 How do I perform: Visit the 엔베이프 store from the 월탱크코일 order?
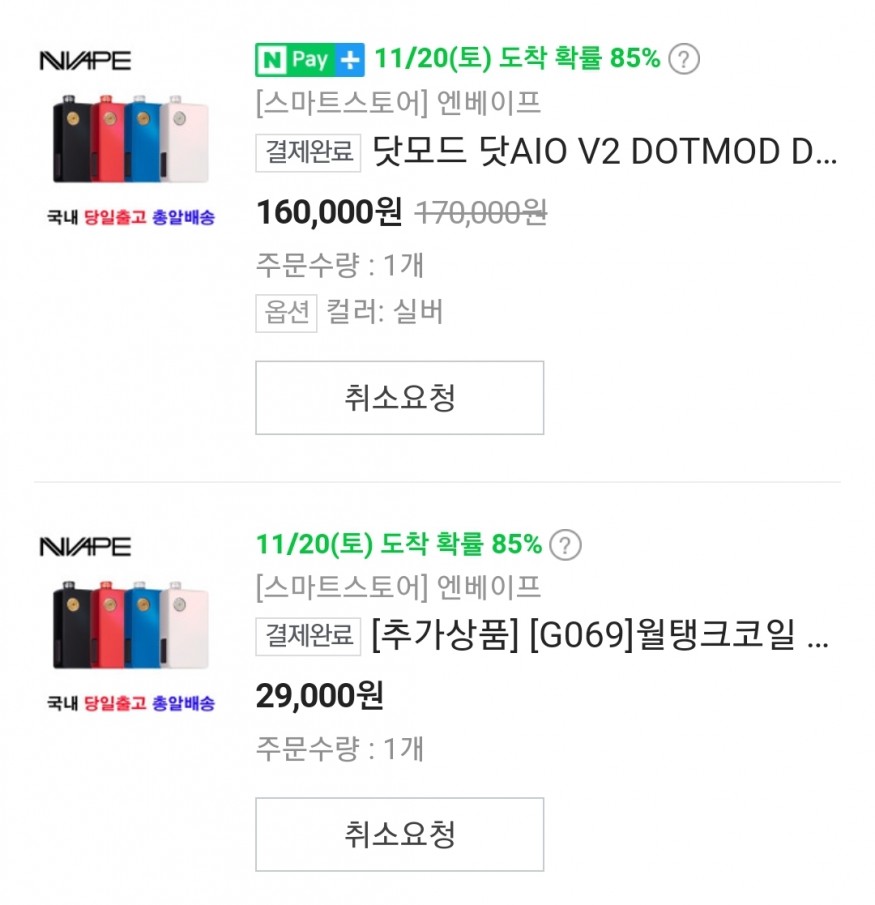click(x=398, y=587)
